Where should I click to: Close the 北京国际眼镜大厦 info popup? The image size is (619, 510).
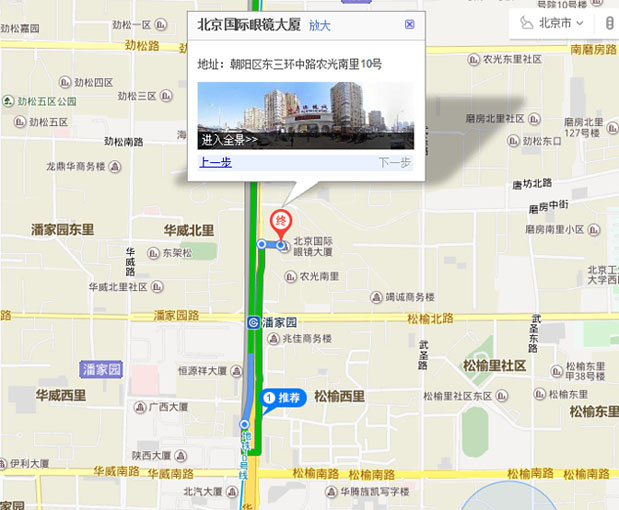pyautogui.click(x=410, y=24)
